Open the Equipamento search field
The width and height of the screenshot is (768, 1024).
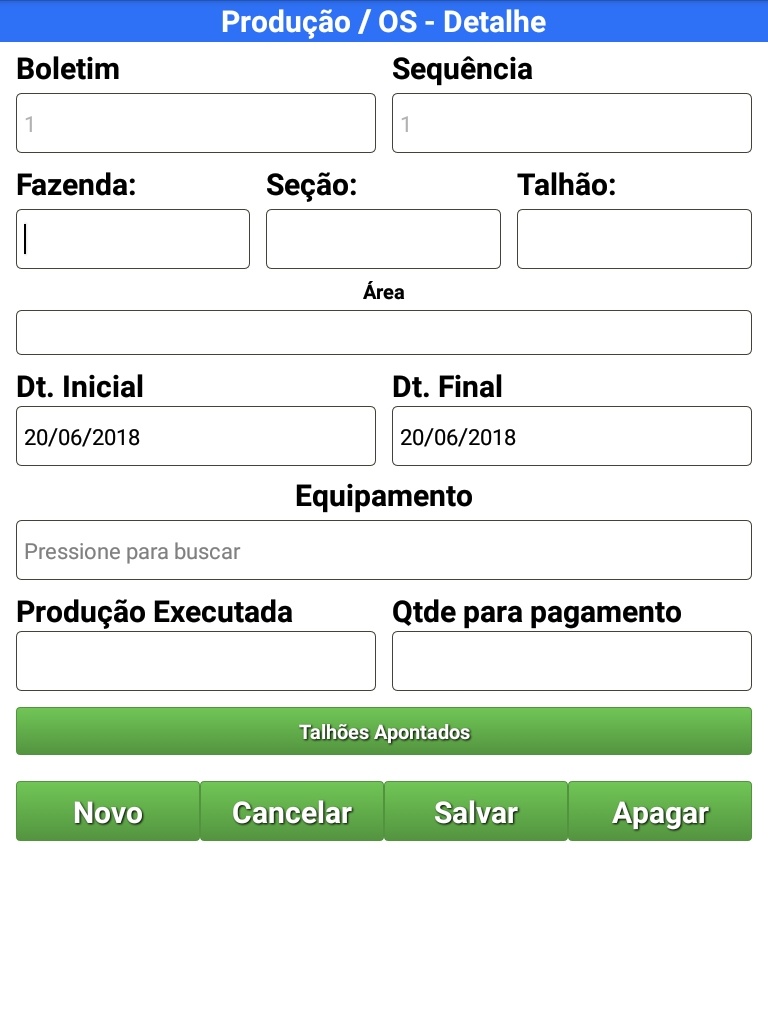384,550
